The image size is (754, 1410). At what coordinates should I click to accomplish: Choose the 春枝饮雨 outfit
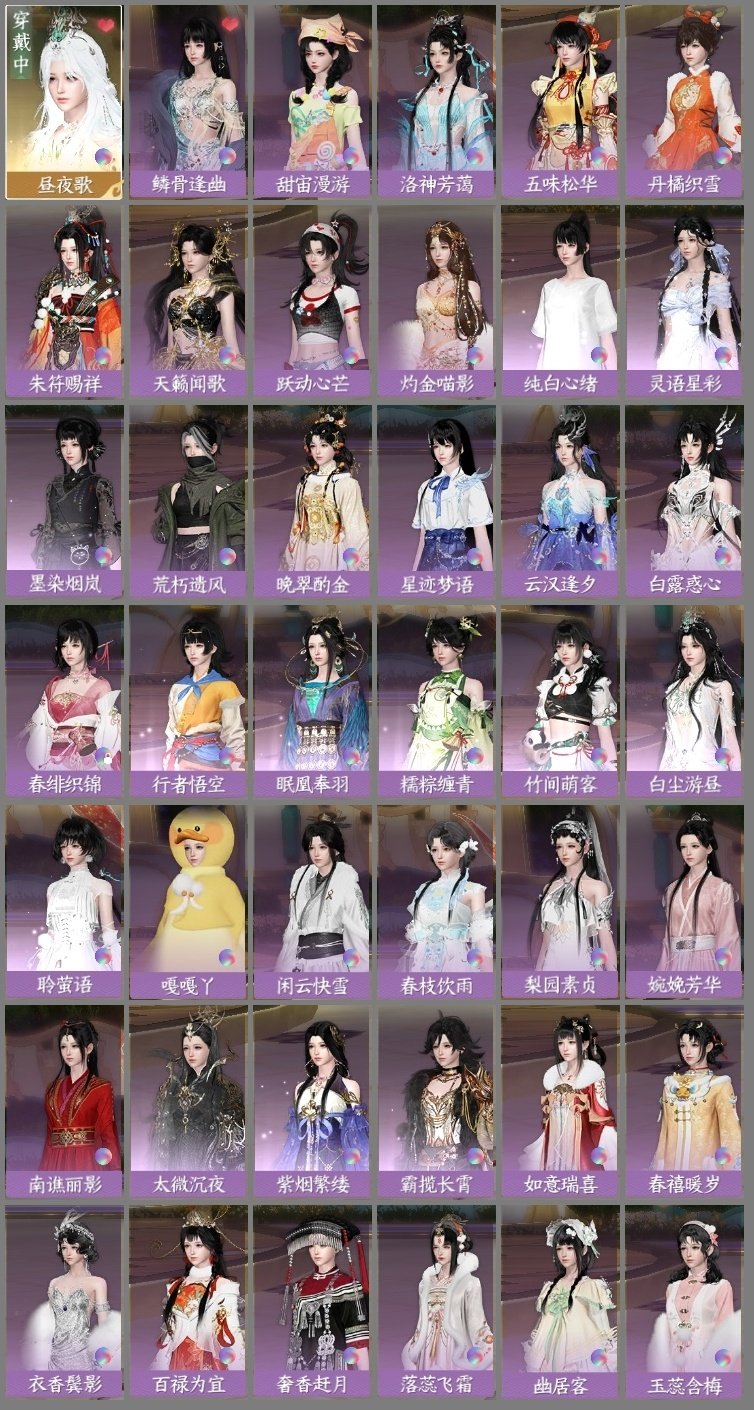436,900
